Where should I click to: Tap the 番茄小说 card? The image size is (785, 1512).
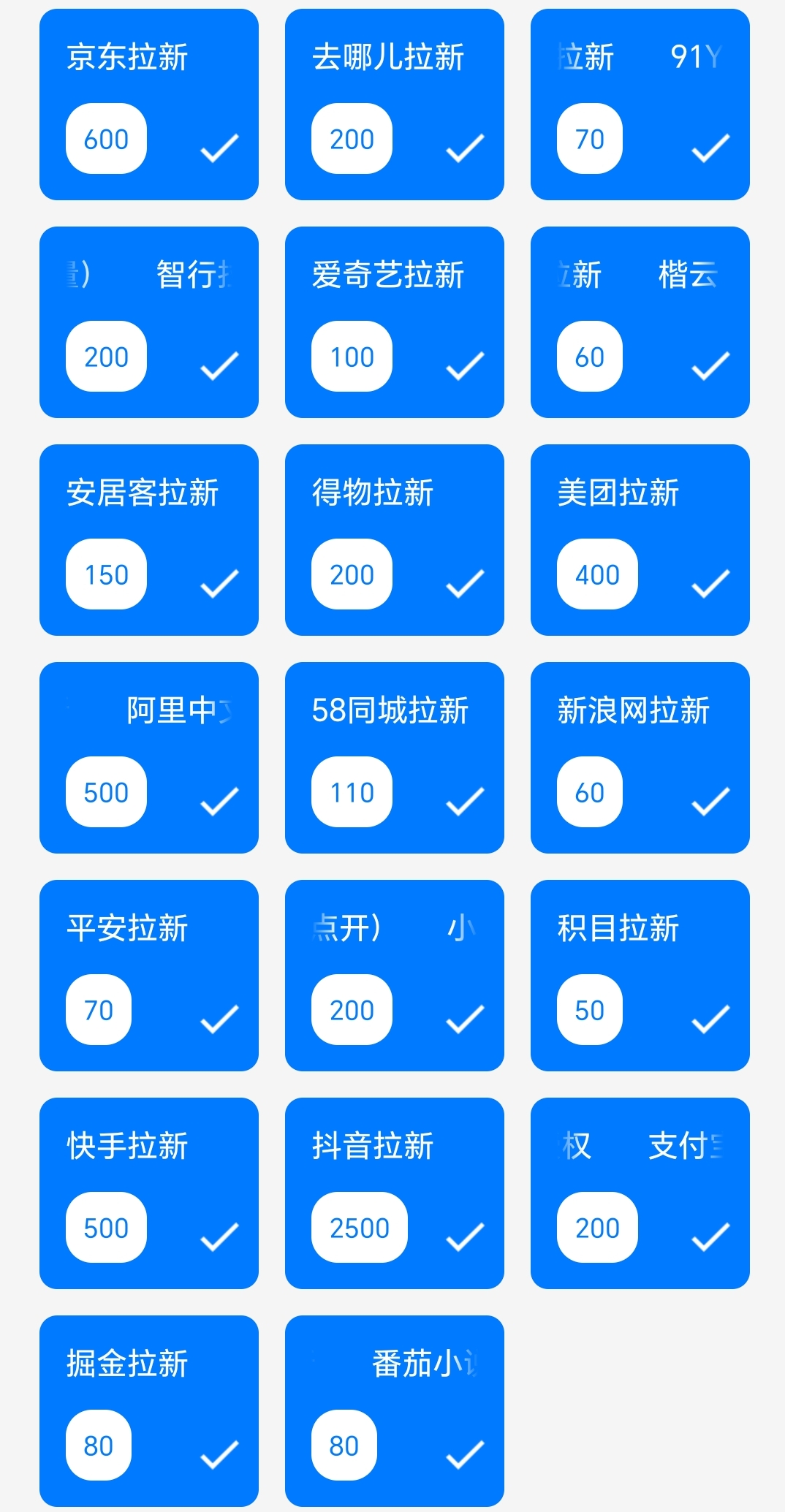[x=395, y=1411]
